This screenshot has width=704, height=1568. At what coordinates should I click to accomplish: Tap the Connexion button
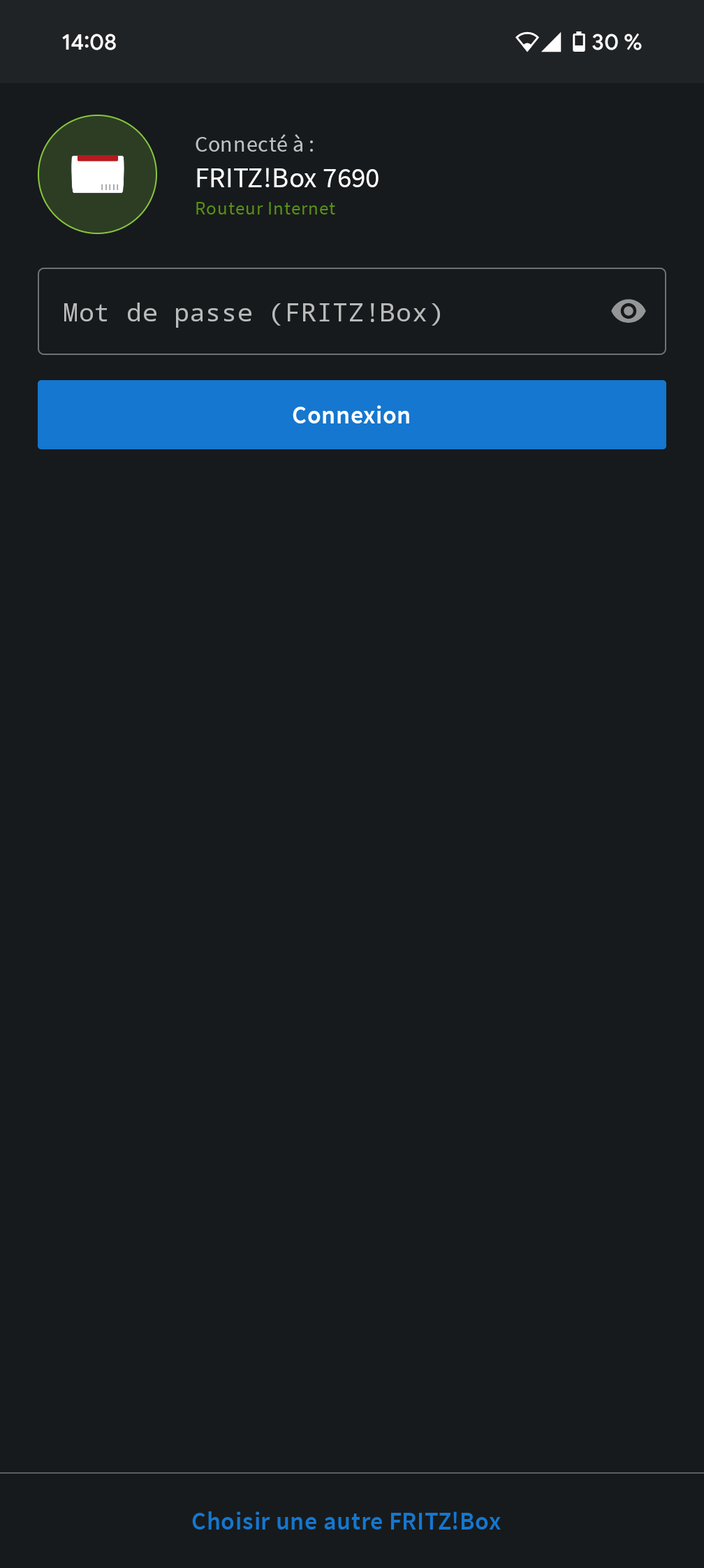pyautogui.click(x=352, y=415)
